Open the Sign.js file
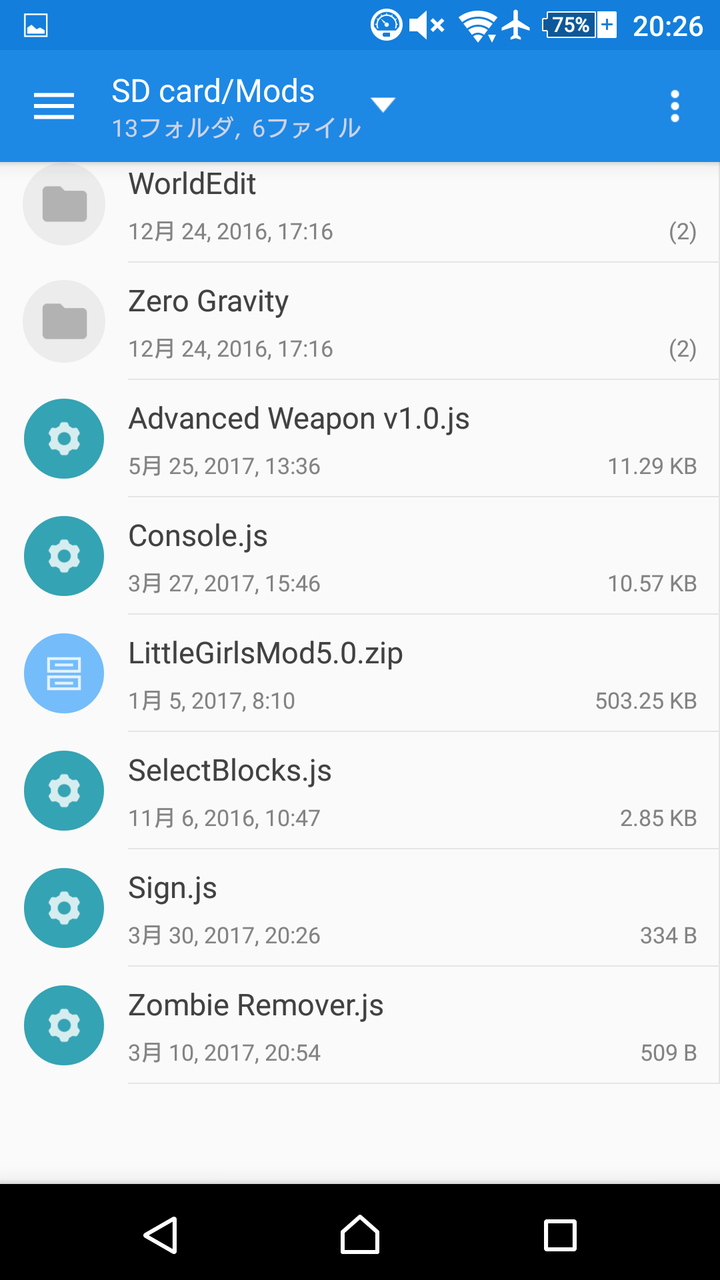Screen dimensions: 720x1280 360,908
